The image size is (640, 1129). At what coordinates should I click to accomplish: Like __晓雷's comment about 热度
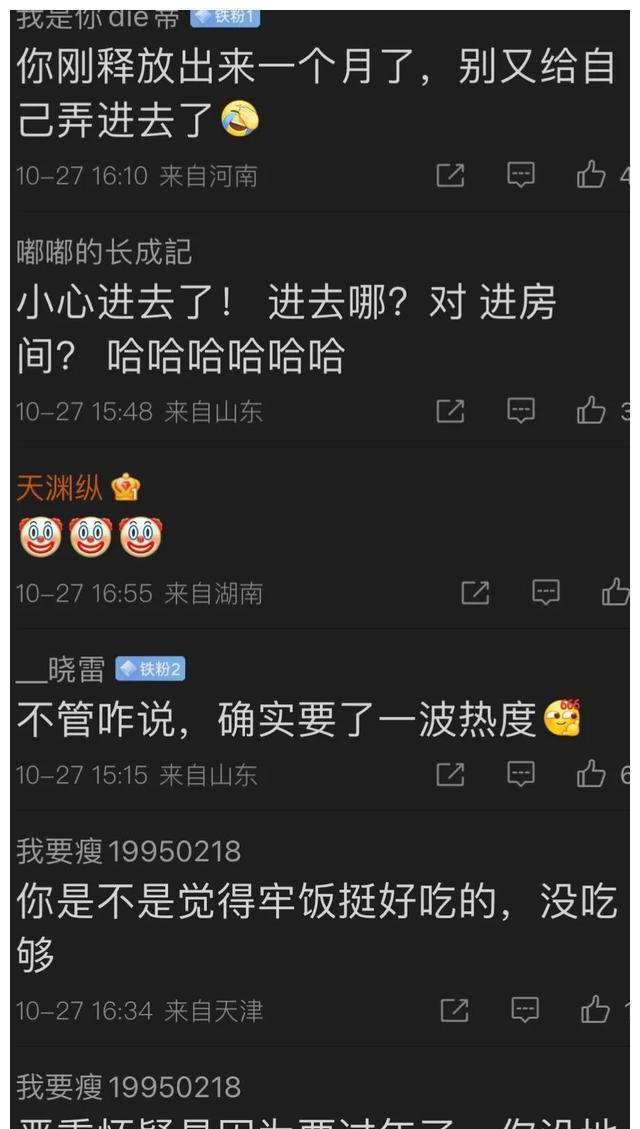591,774
